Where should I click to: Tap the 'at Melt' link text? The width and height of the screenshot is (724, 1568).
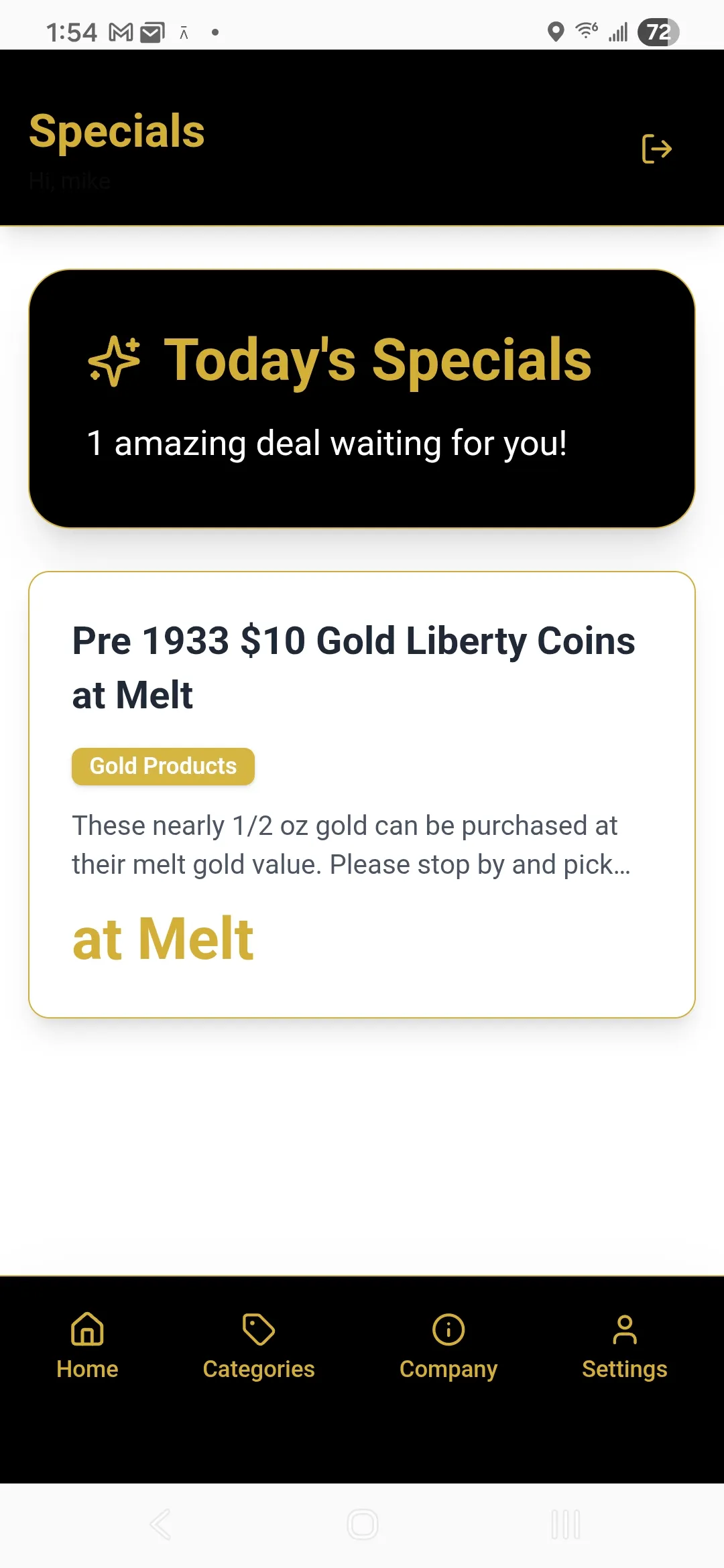tap(162, 938)
